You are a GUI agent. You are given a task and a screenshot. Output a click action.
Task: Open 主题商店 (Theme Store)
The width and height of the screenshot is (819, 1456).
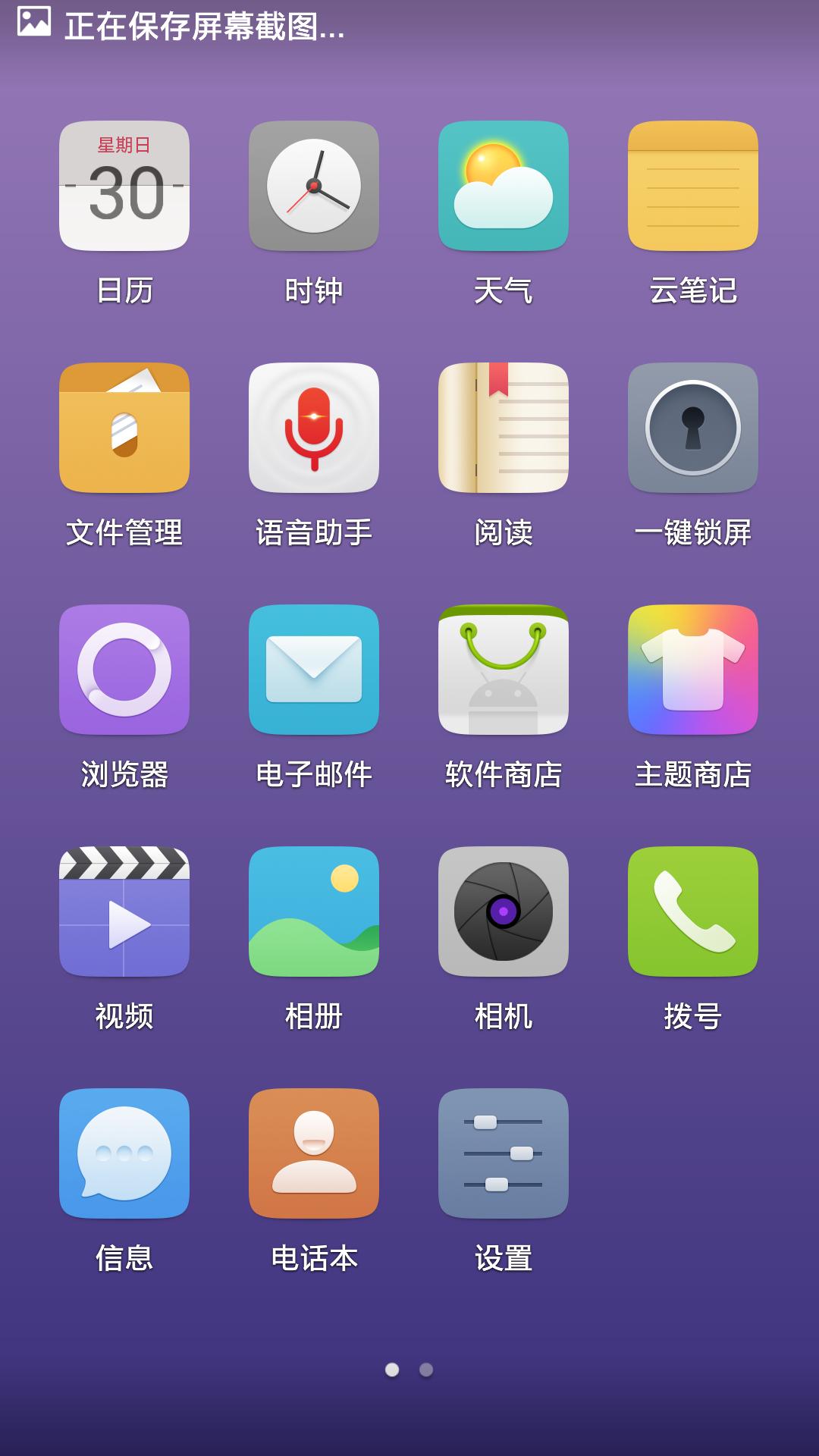coord(693,670)
